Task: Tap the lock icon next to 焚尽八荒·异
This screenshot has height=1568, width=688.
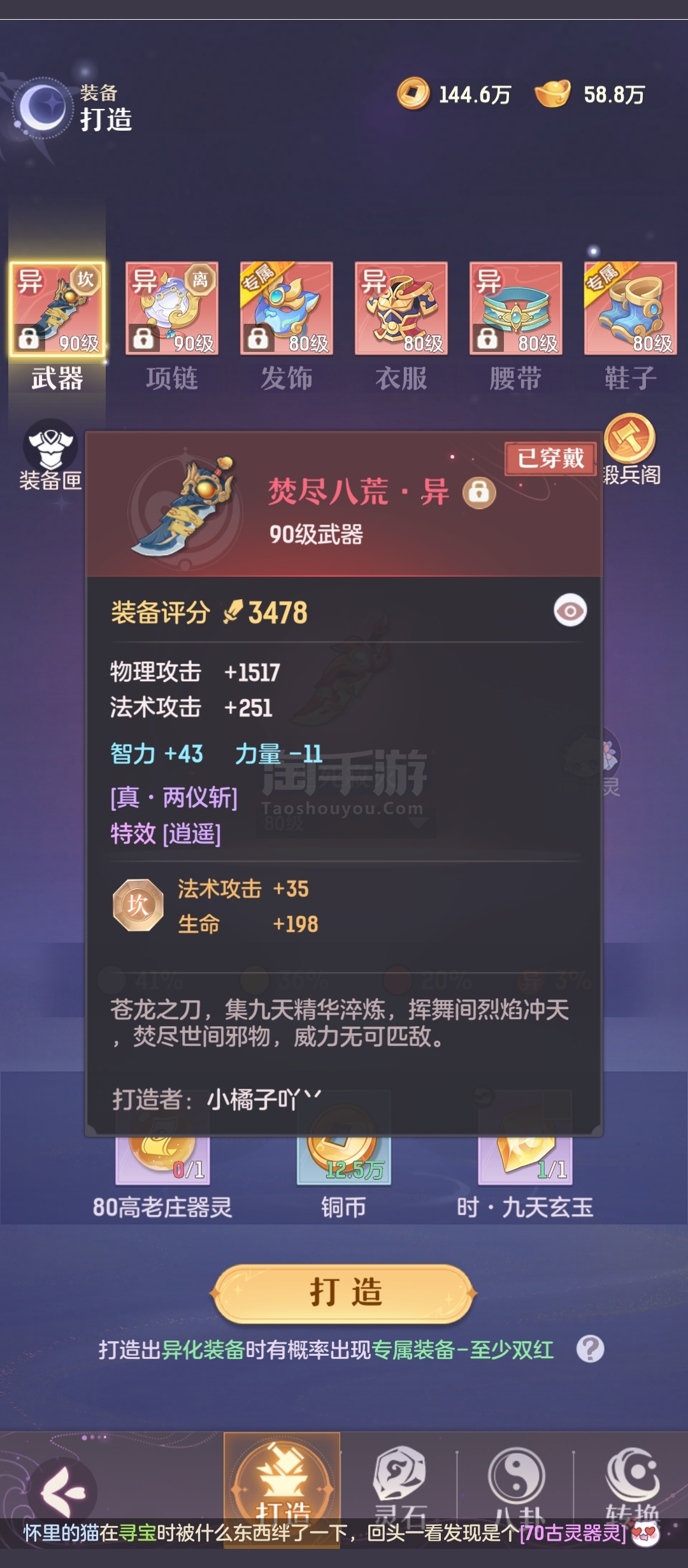Action: click(479, 492)
